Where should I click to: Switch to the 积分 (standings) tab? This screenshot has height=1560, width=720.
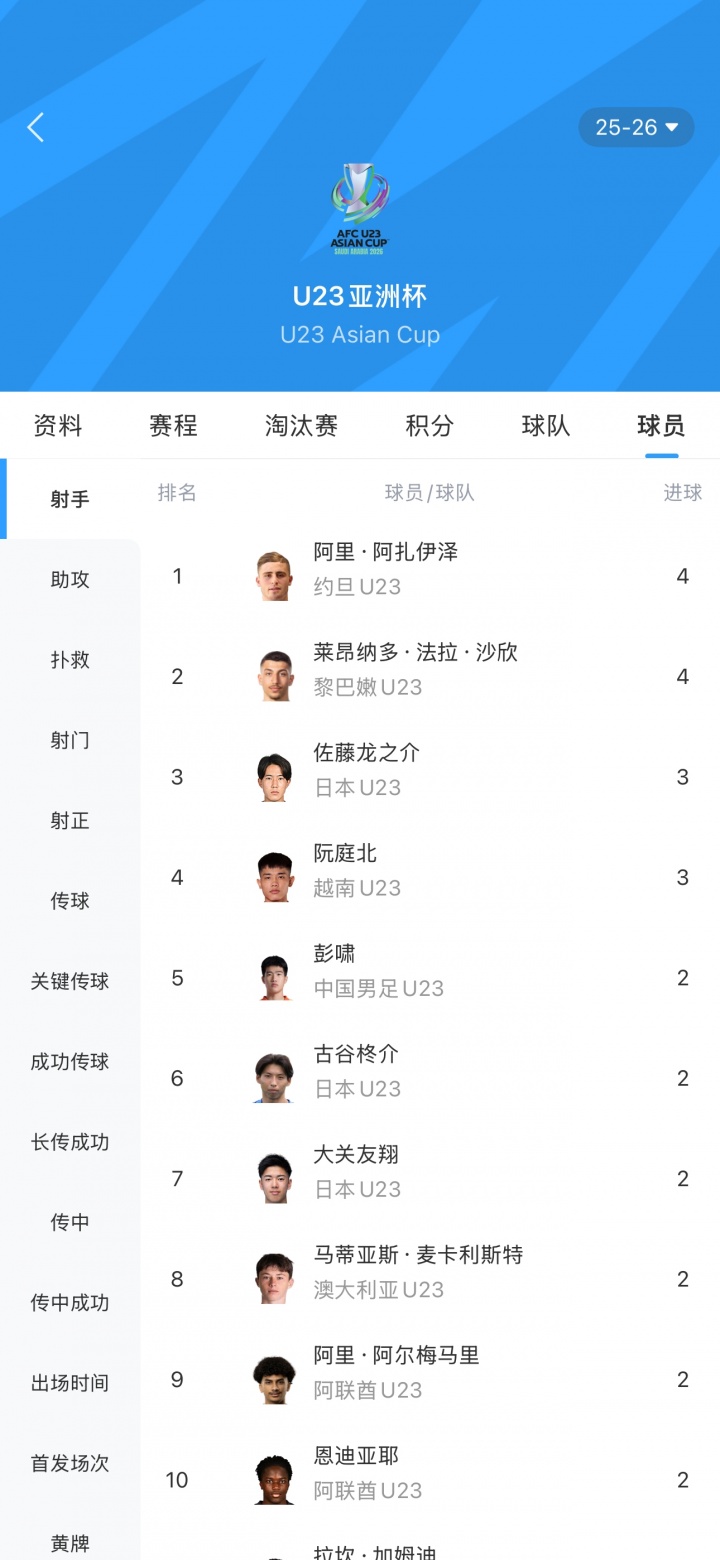[429, 425]
